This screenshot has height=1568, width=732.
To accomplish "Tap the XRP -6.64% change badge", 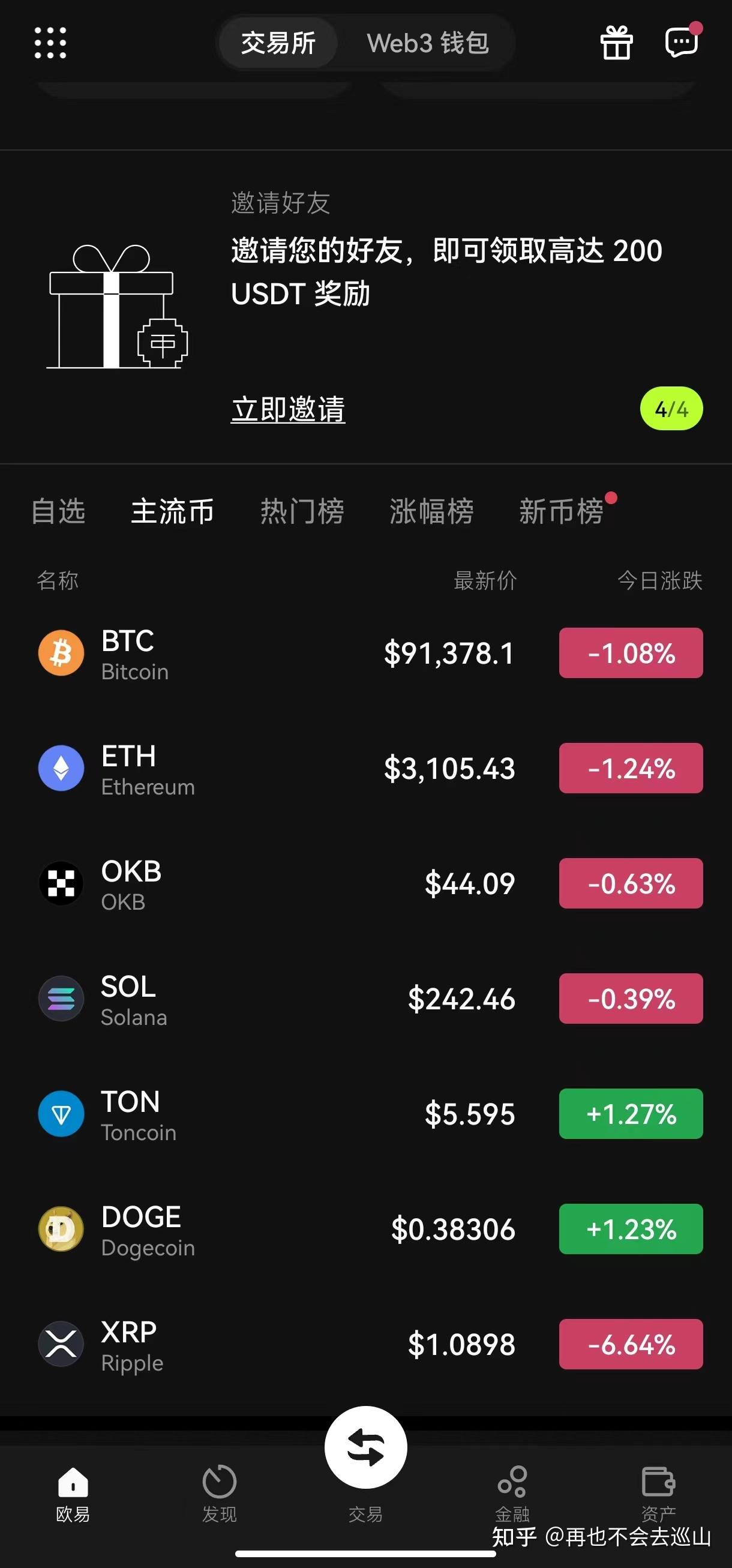I will (631, 1345).
